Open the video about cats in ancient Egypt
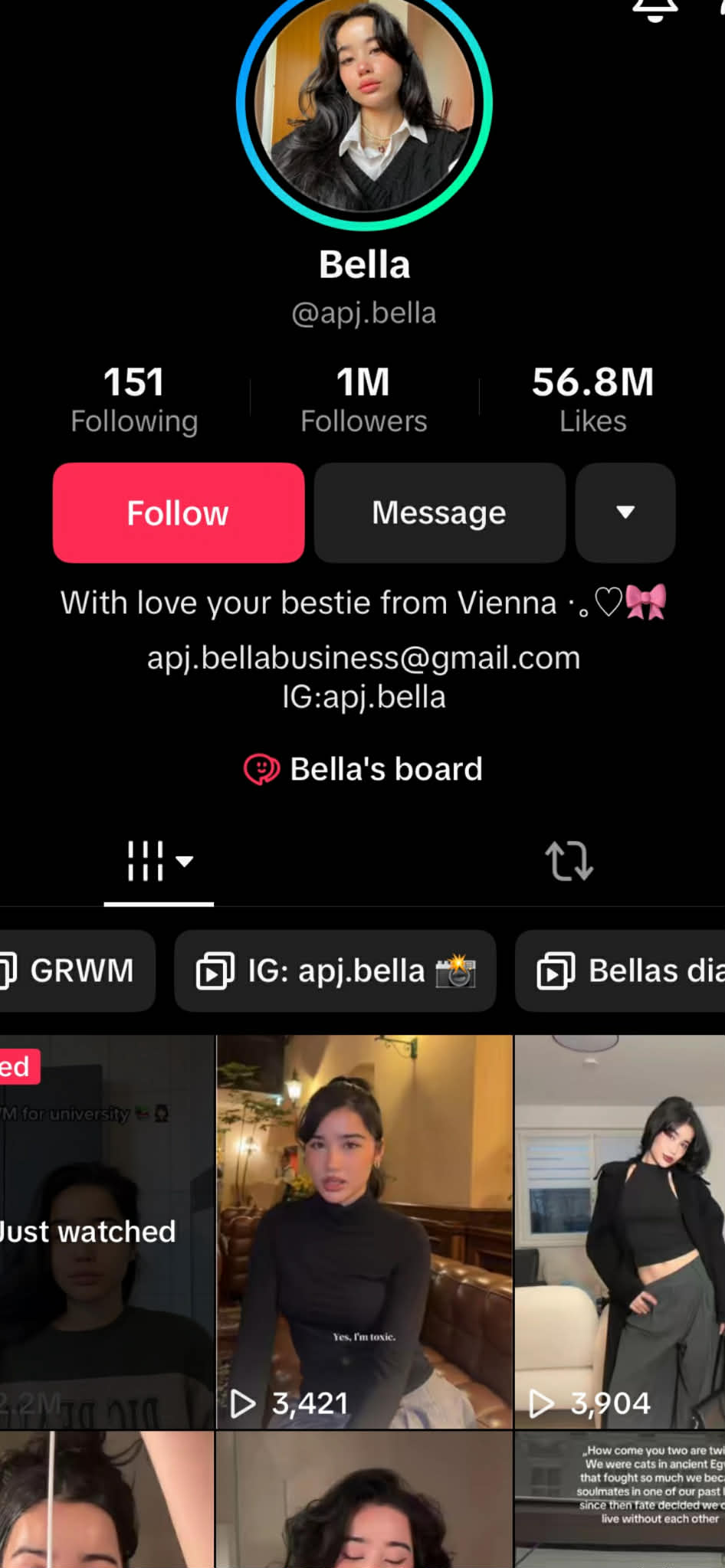 pos(619,1498)
